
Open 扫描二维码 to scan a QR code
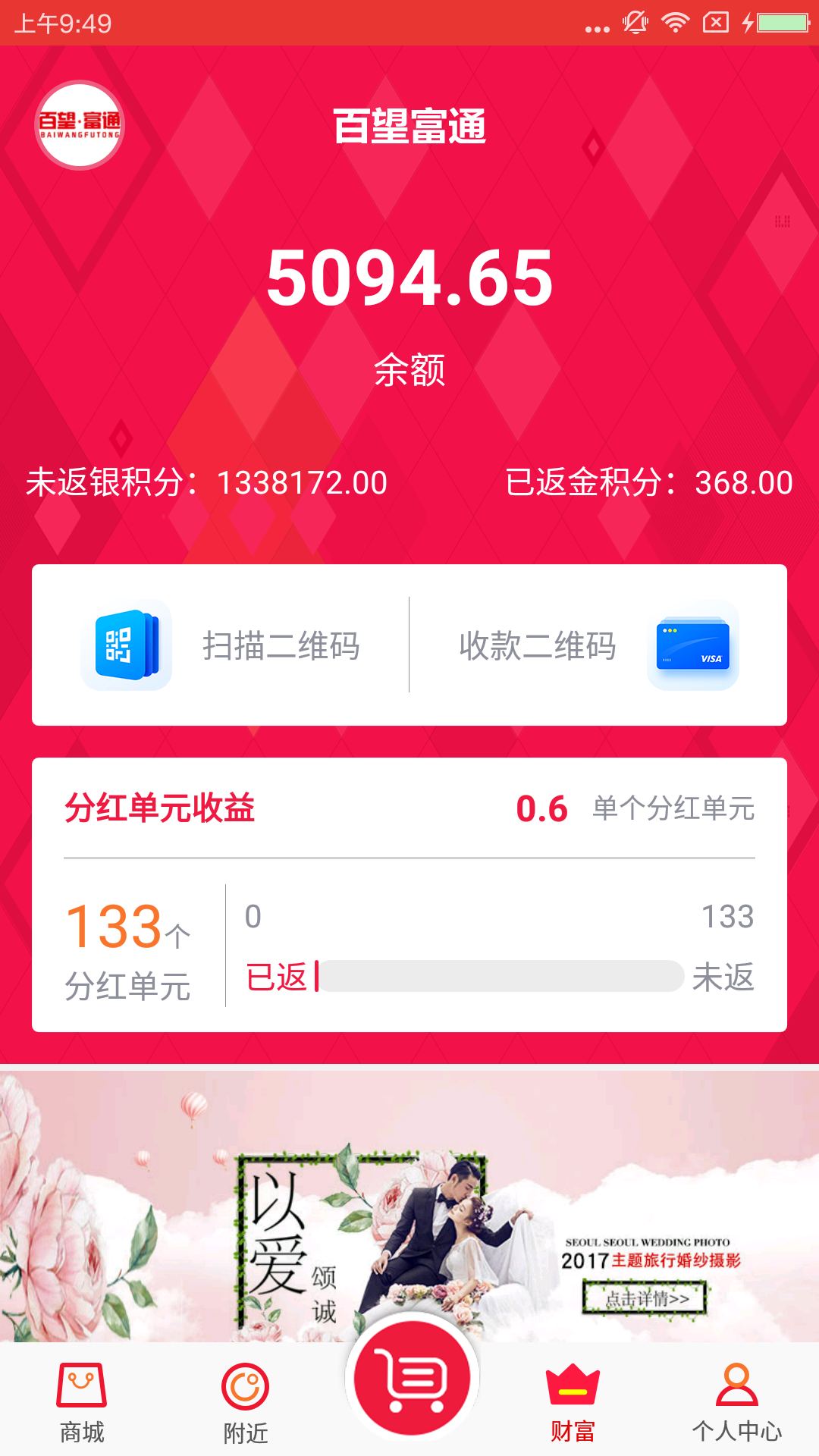point(221,645)
